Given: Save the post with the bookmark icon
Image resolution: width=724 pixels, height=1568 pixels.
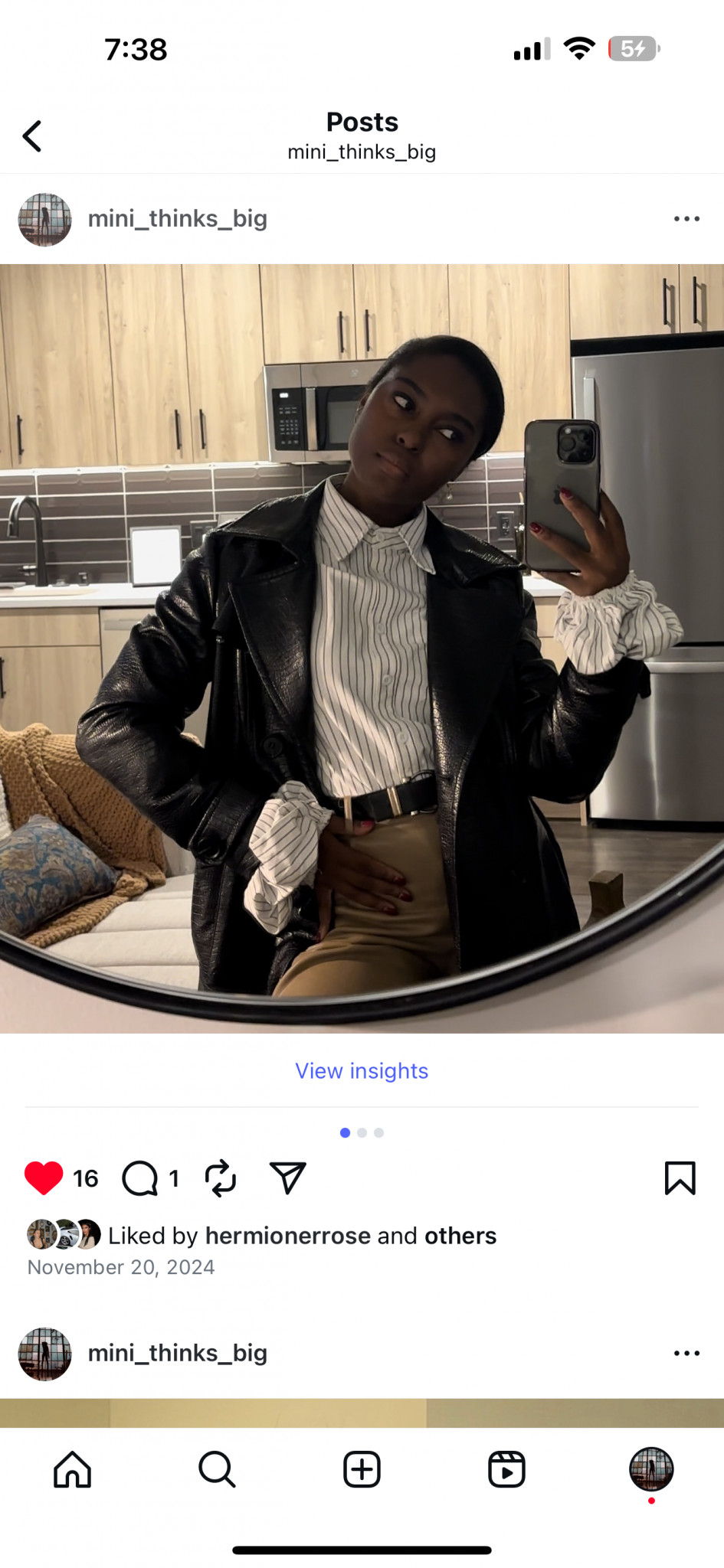Looking at the screenshot, I should pos(680,1178).
